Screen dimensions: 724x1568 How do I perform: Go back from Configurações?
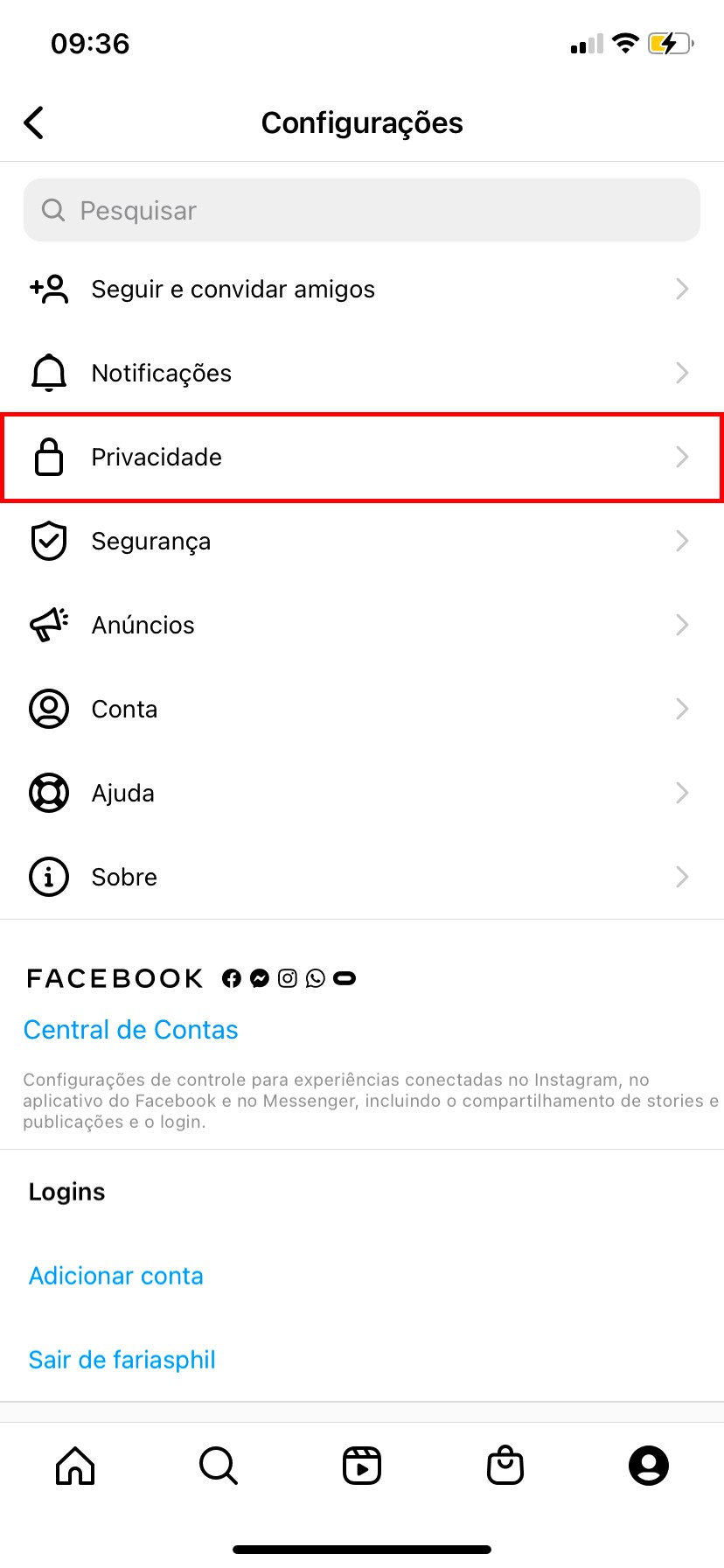coord(34,122)
